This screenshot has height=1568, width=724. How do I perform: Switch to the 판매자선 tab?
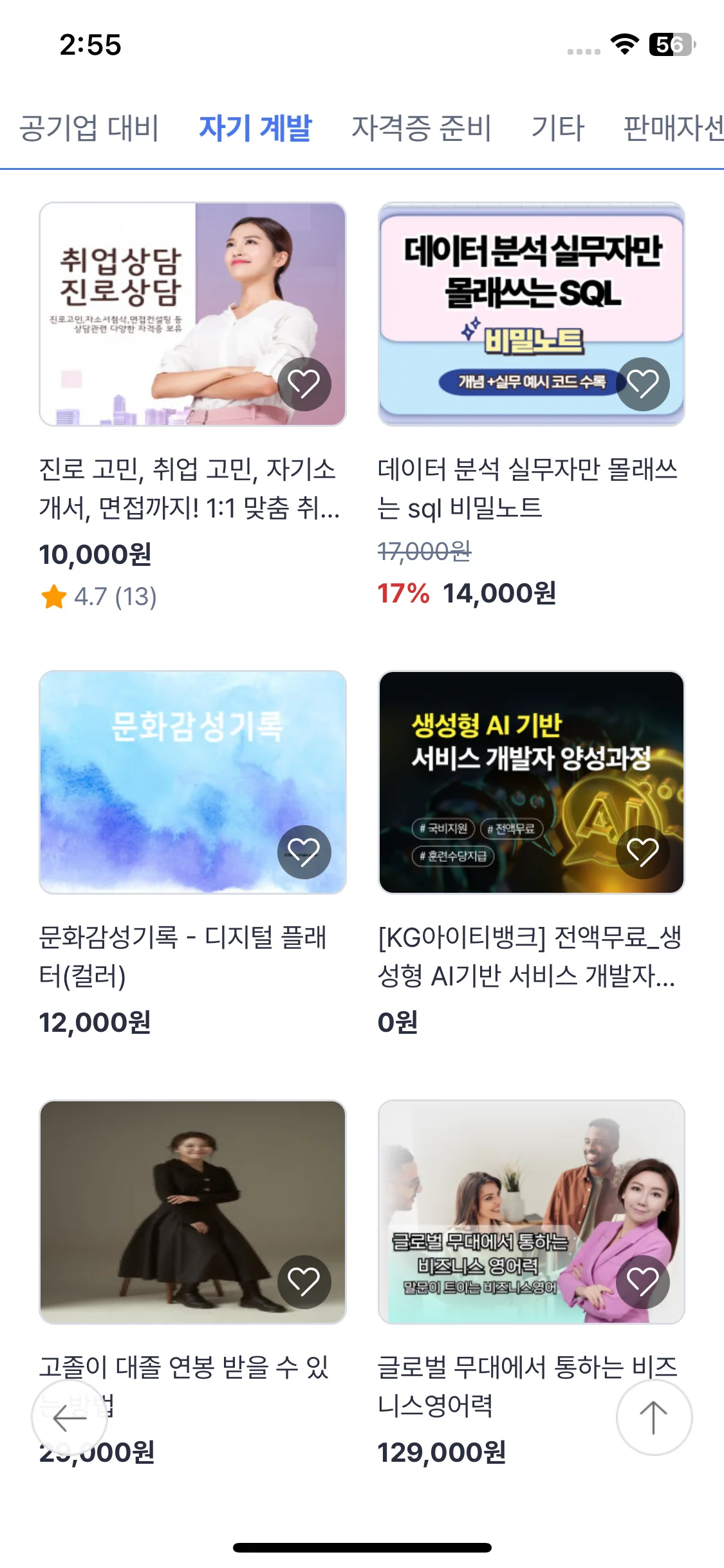pyautogui.click(x=673, y=127)
